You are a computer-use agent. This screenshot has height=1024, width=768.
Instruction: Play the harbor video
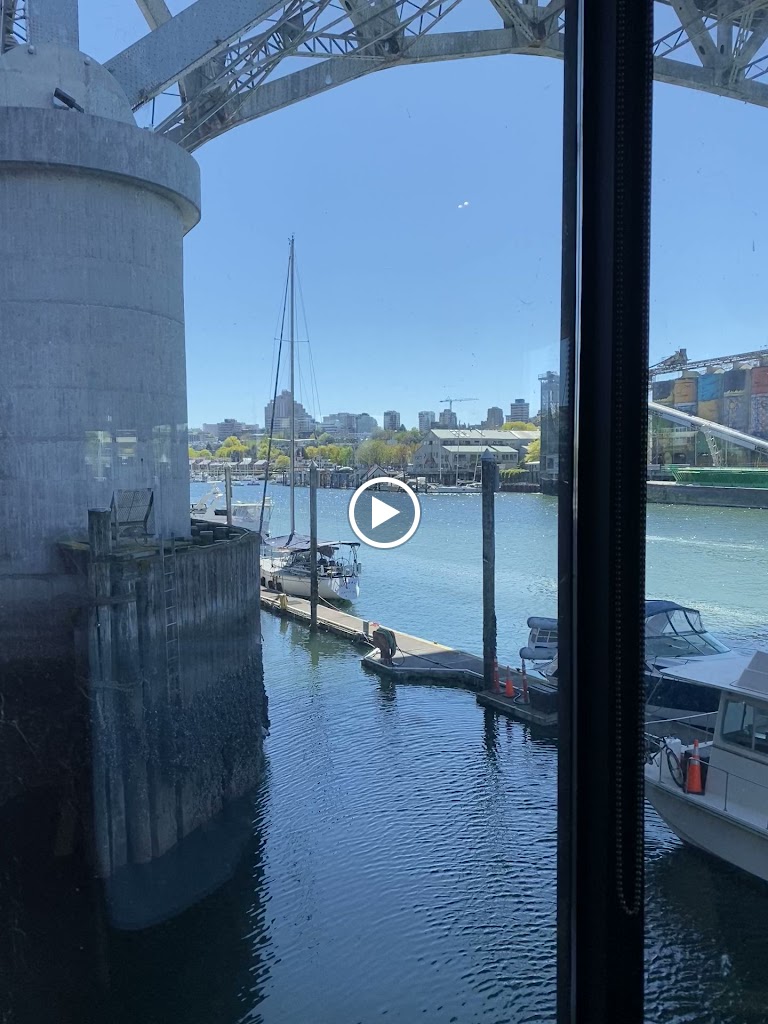[x=384, y=513]
